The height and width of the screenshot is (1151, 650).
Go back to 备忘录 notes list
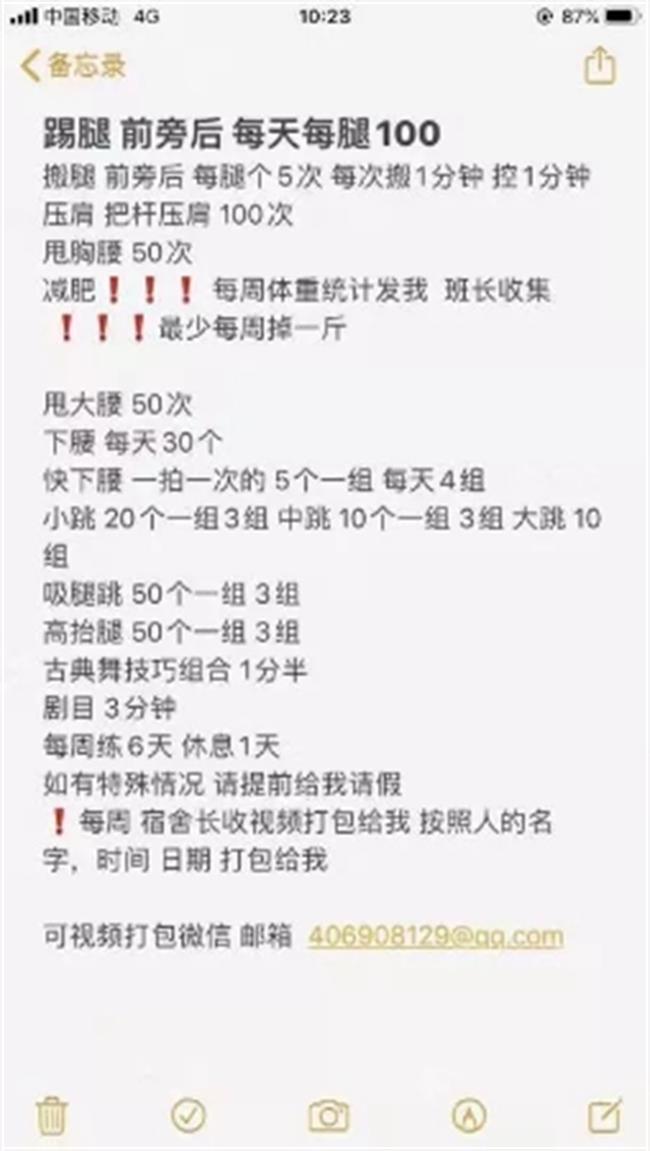(x=72, y=67)
